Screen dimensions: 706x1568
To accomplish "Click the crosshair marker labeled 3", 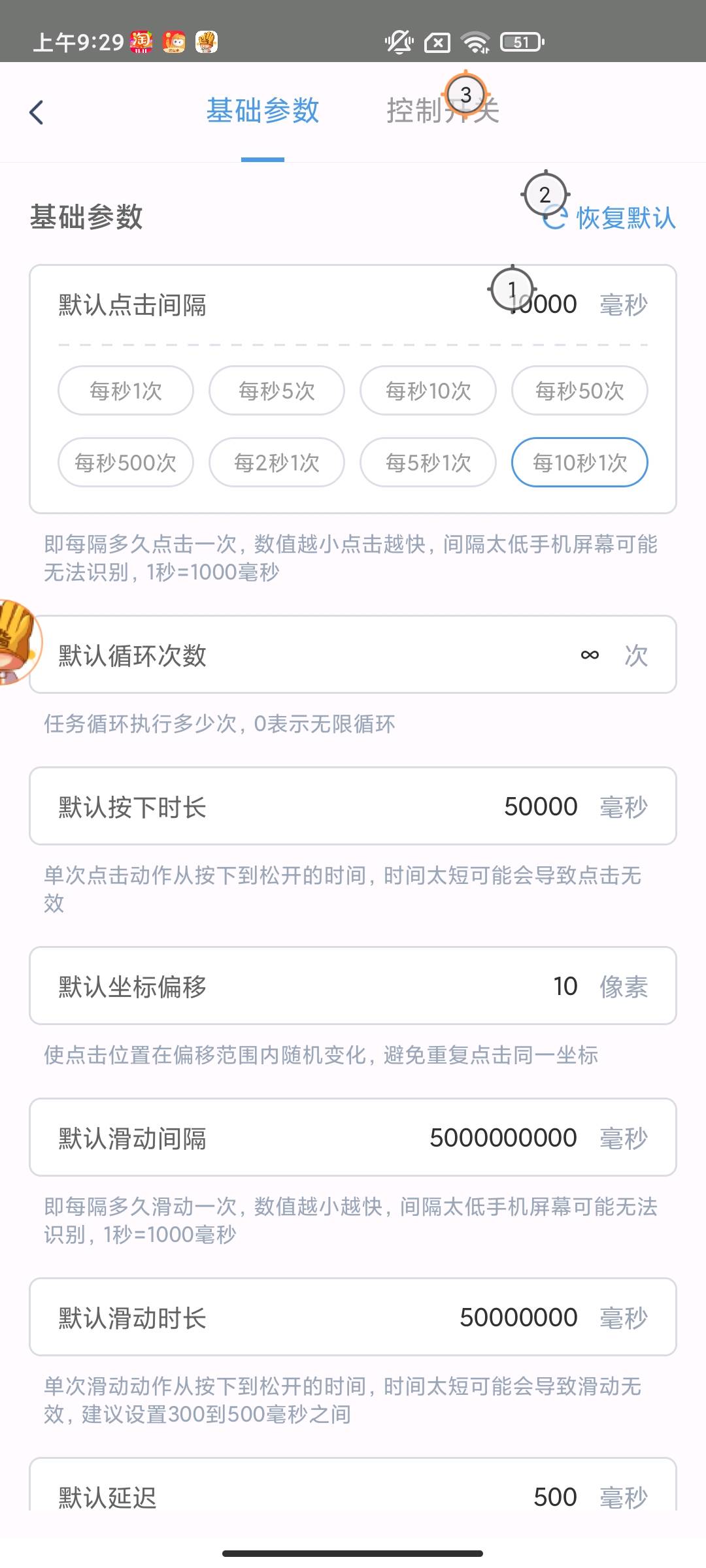I will (x=465, y=93).
